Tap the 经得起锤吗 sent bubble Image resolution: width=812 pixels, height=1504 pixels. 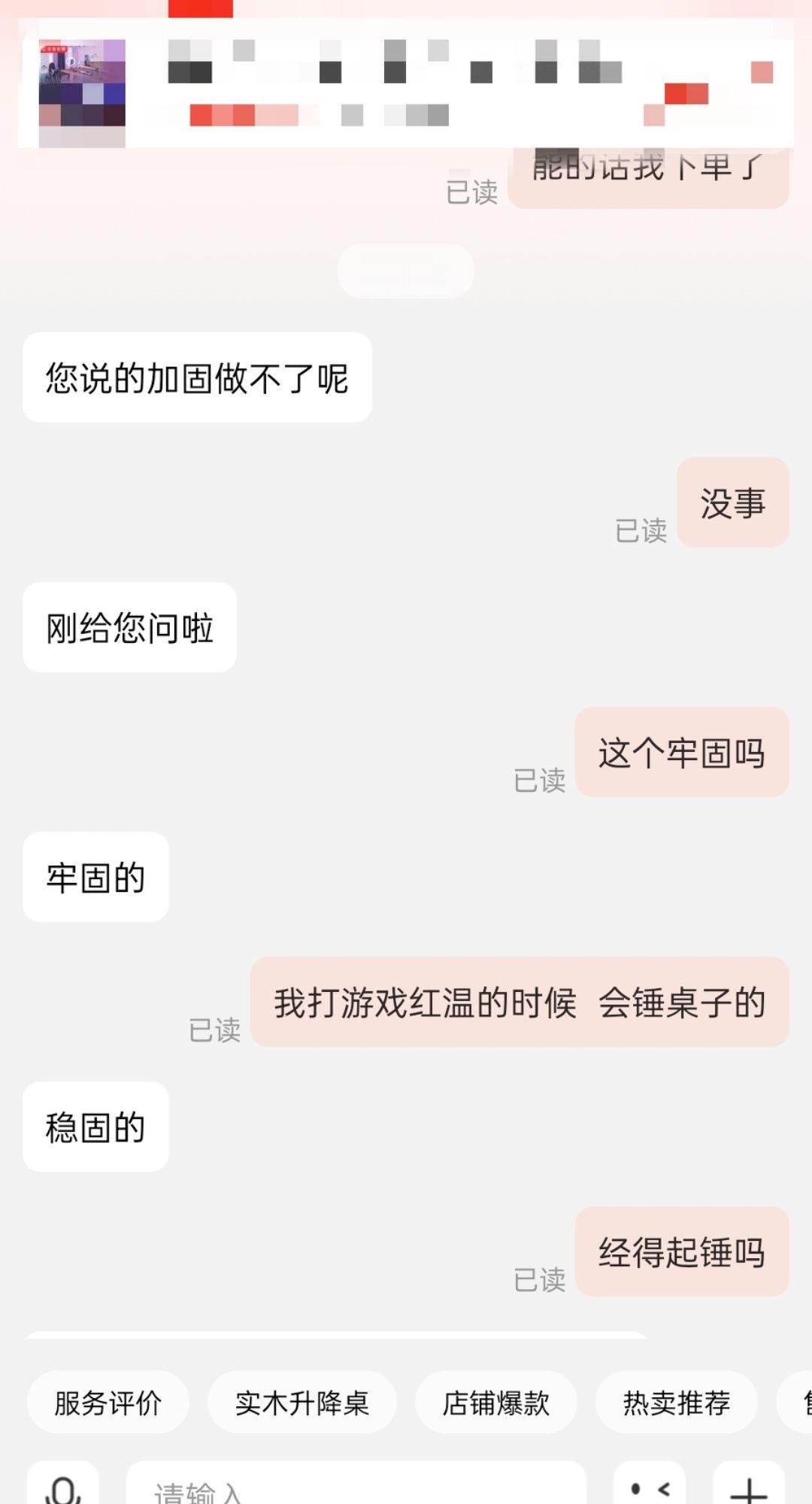[x=681, y=1252]
